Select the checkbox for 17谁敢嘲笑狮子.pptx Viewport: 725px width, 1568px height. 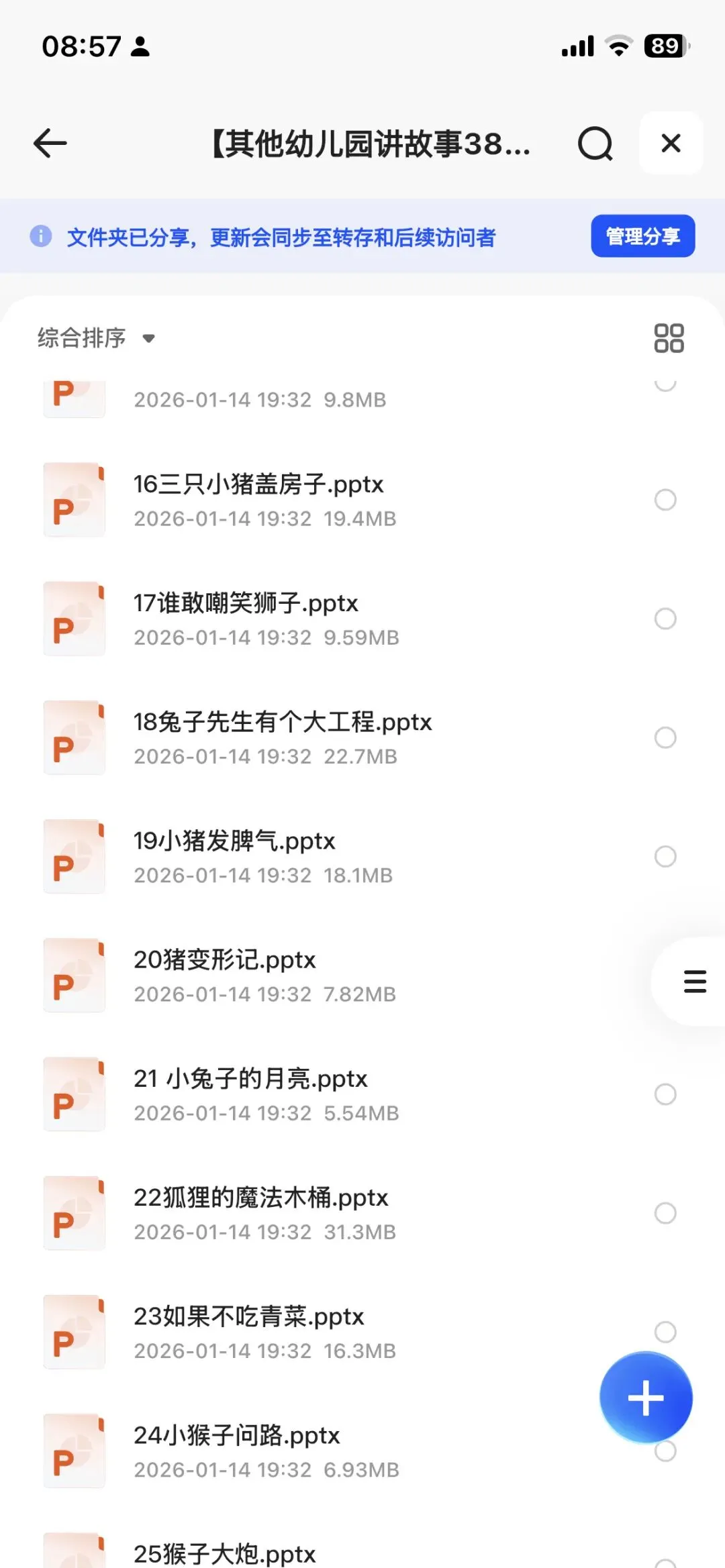tap(665, 619)
